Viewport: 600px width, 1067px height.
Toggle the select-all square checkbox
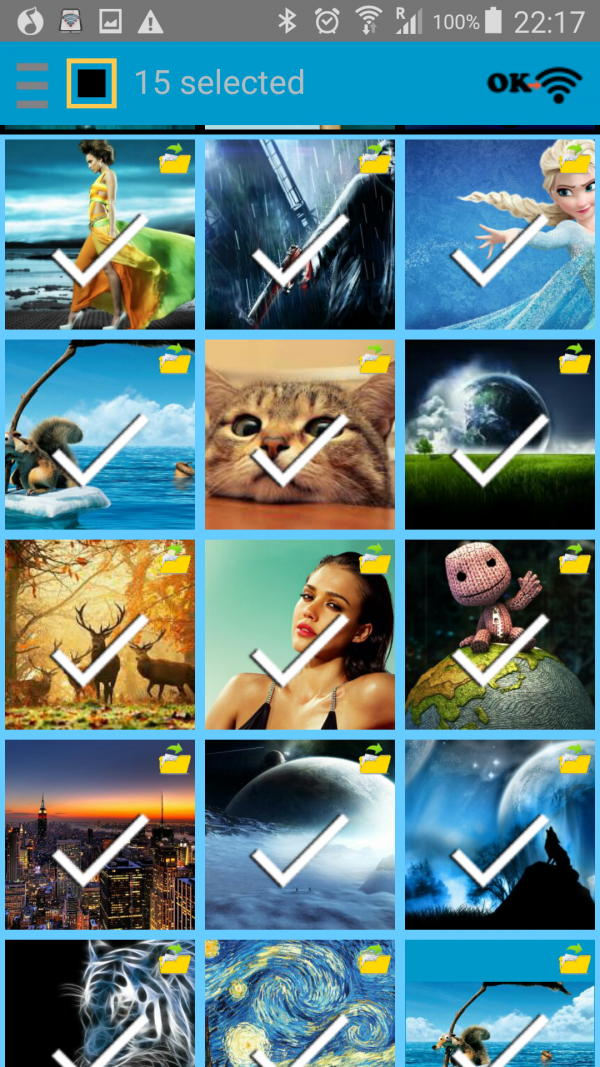91,83
